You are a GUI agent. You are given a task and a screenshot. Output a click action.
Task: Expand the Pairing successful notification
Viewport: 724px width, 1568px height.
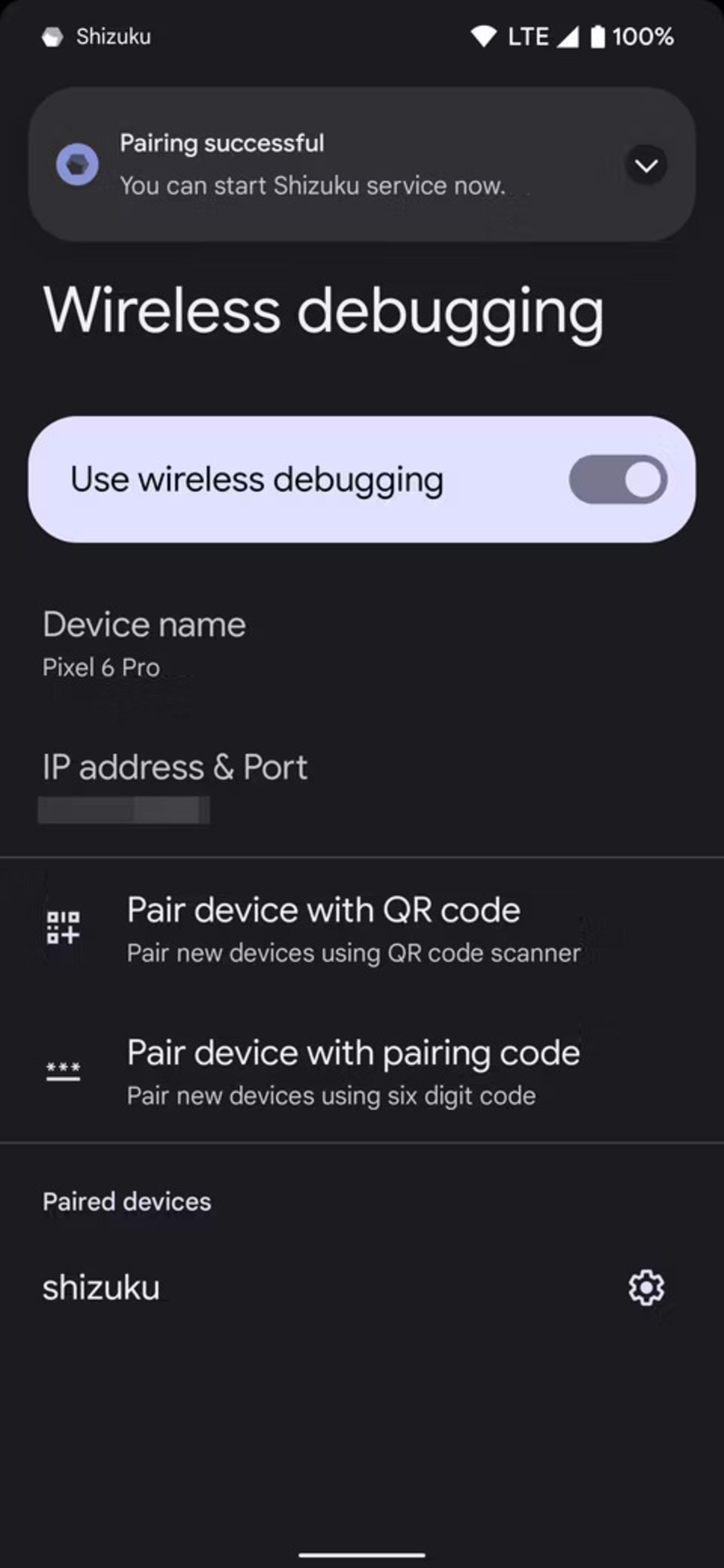[x=646, y=164]
